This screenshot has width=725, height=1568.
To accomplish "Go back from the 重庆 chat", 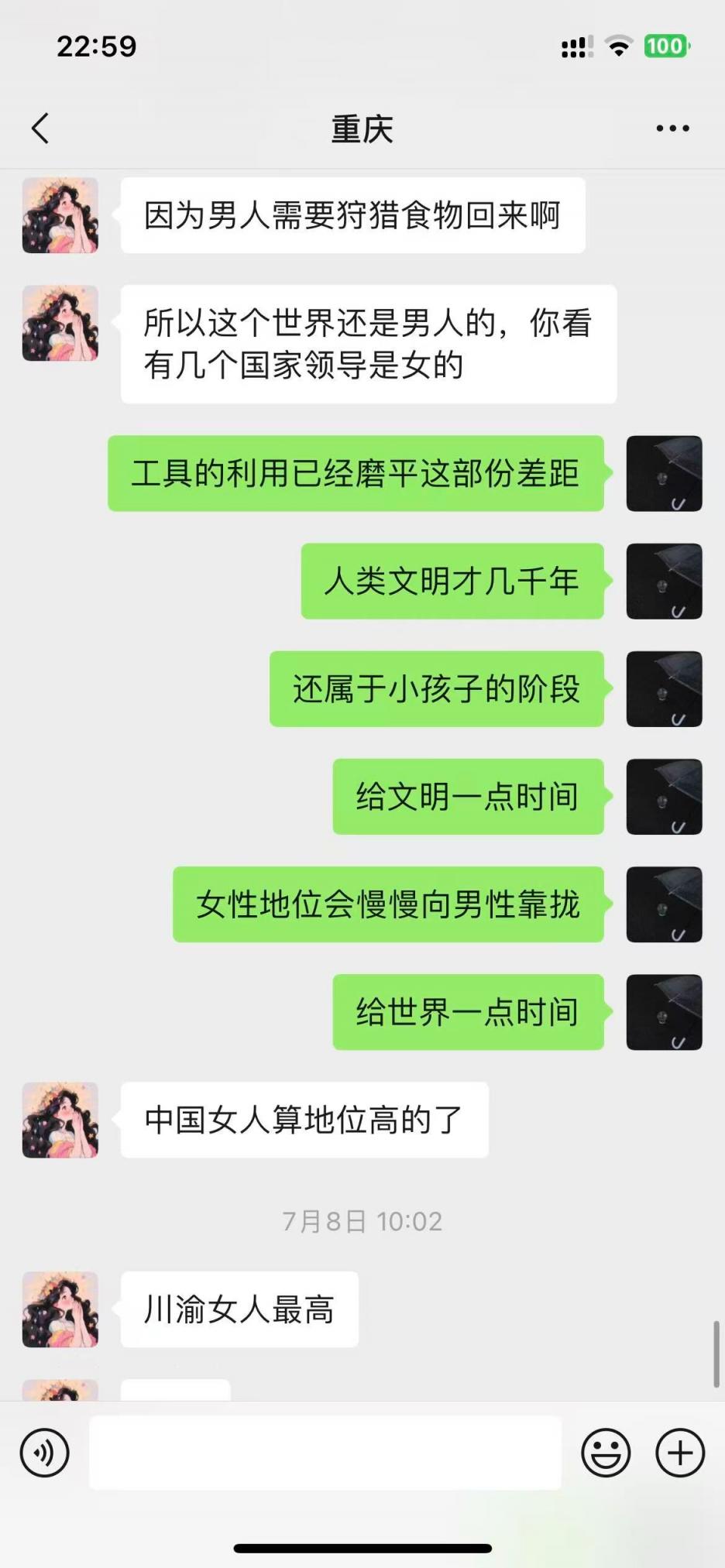I will click(x=40, y=129).
